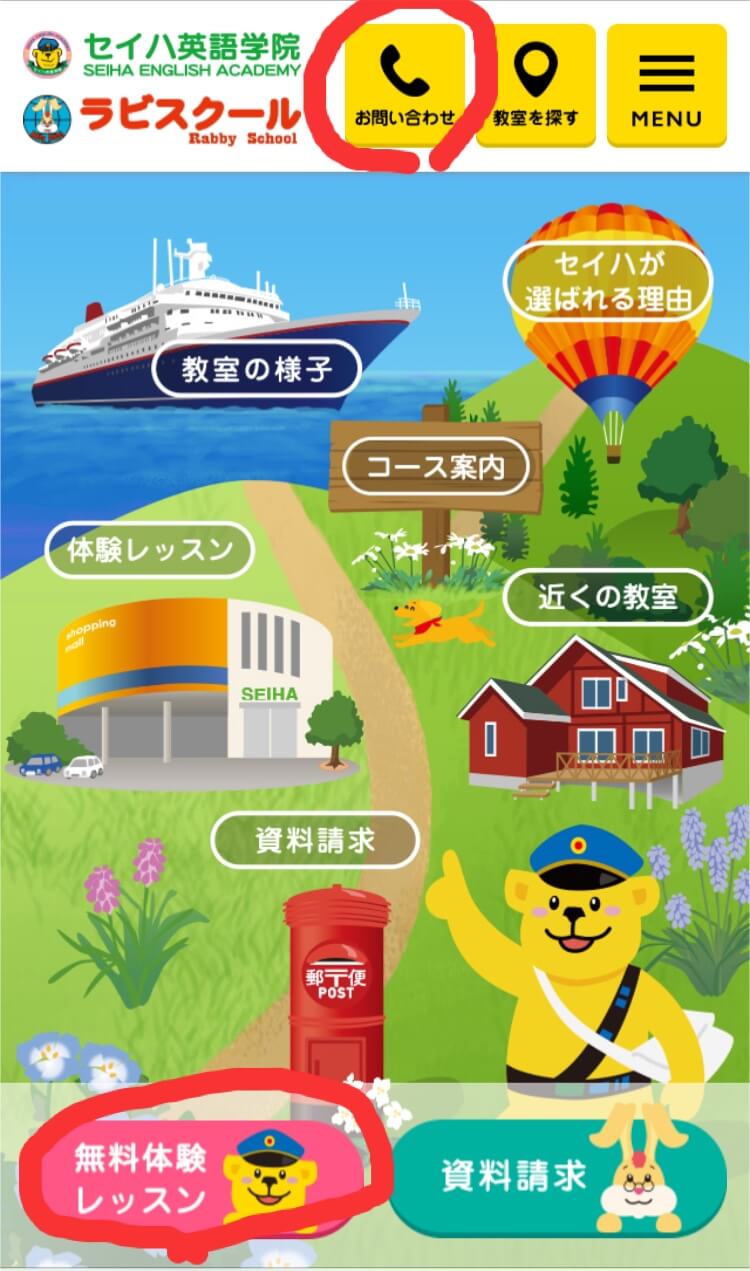Open the MENU hamburger button
The height and width of the screenshot is (1271, 750).
pyautogui.click(x=666, y=85)
